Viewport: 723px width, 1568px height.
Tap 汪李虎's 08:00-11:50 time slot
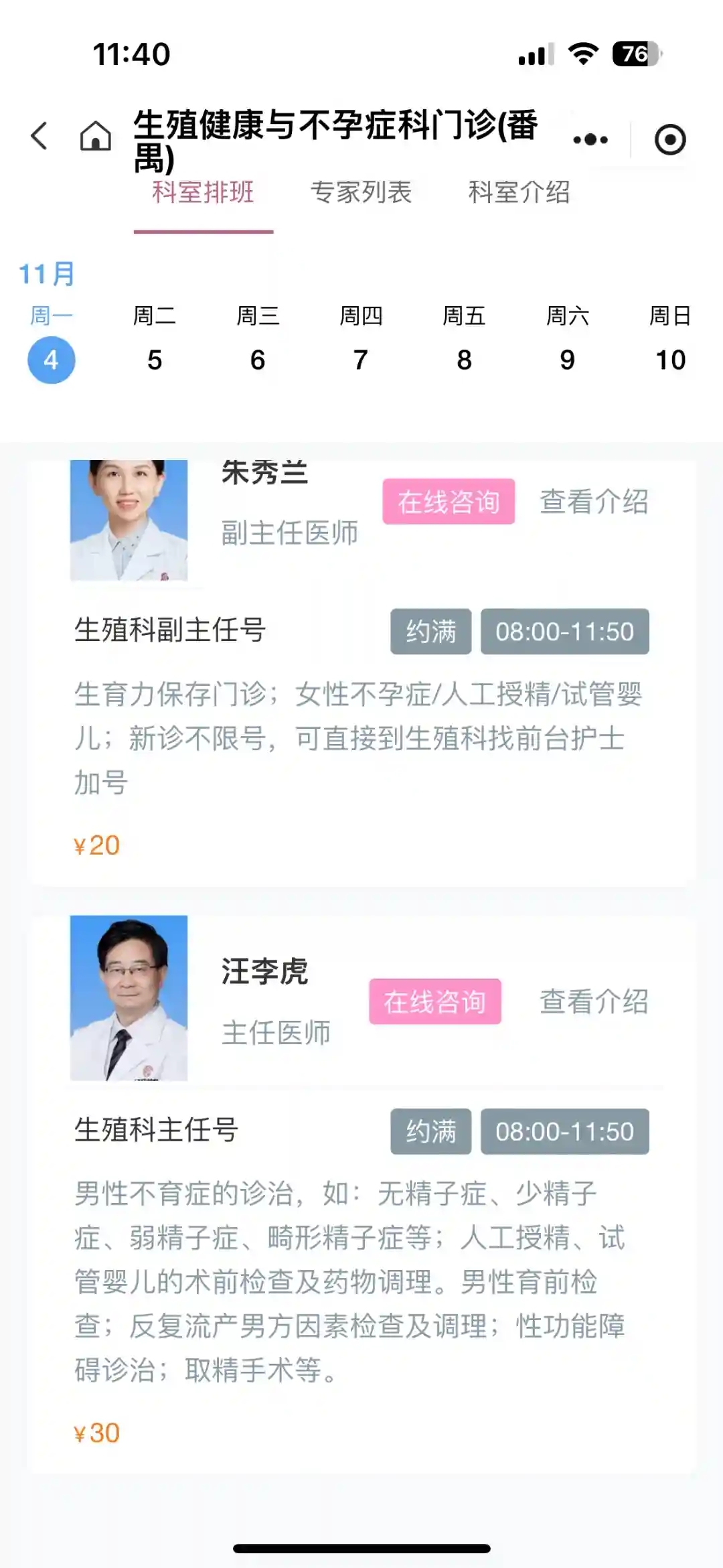click(x=564, y=1131)
